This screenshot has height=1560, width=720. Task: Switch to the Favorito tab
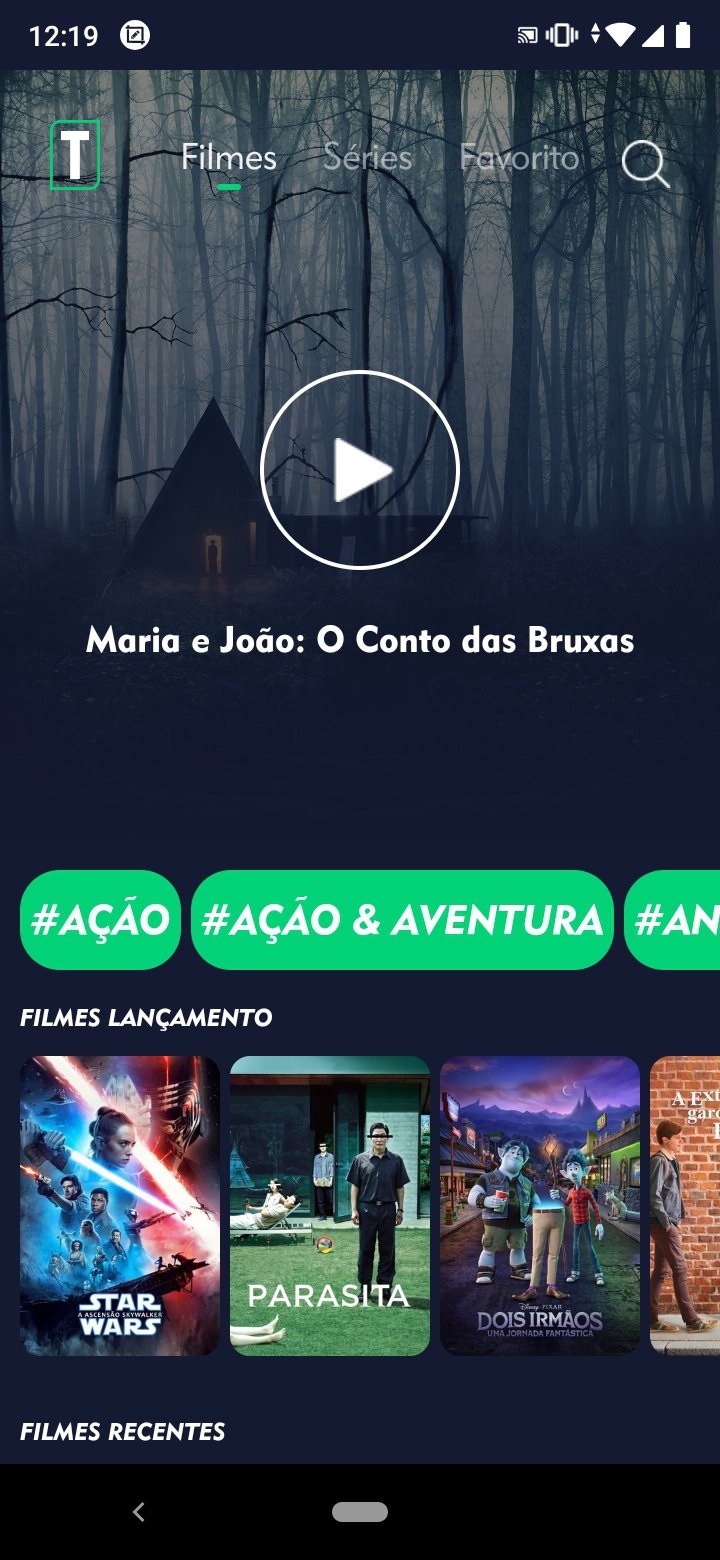519,158
